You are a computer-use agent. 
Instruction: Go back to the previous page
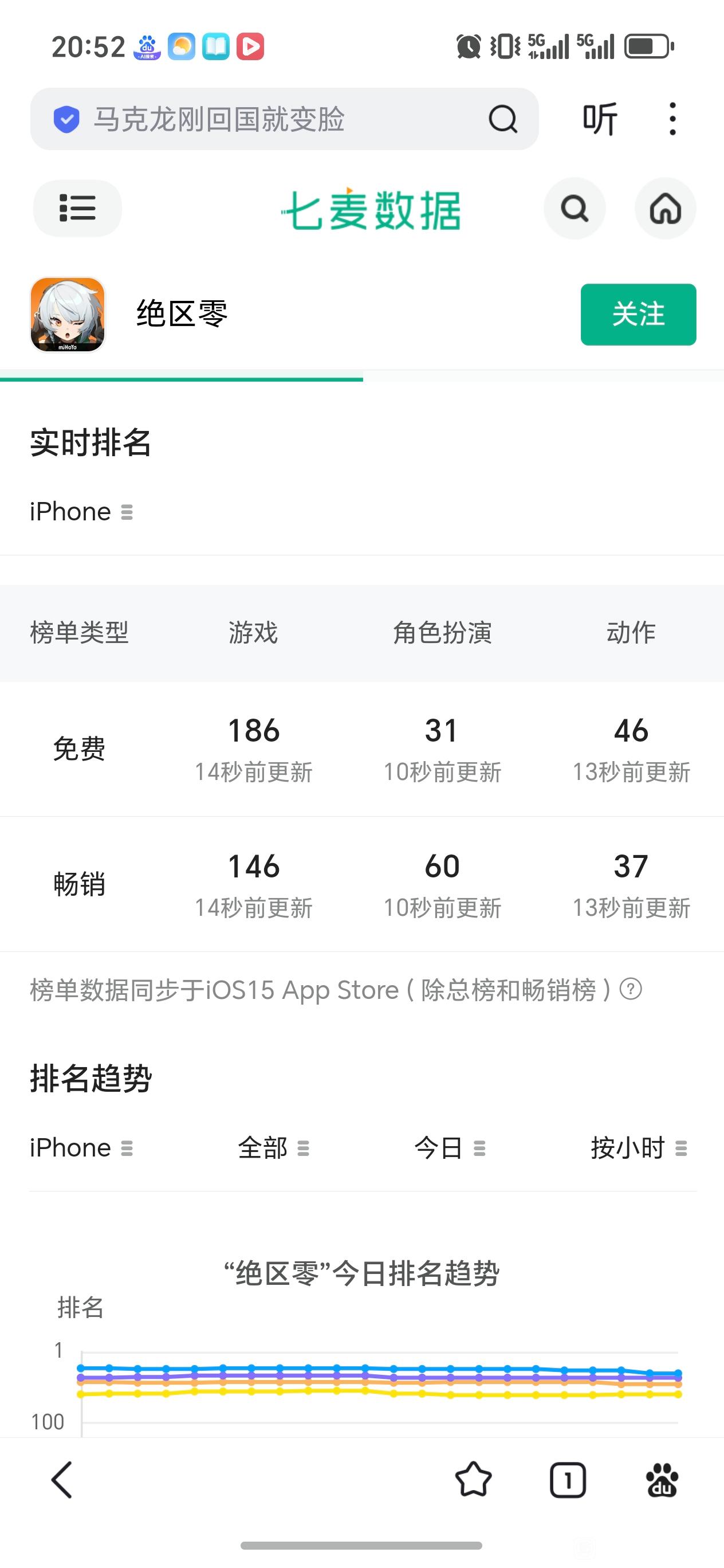pyautogui.click(x=61, y=1480)
